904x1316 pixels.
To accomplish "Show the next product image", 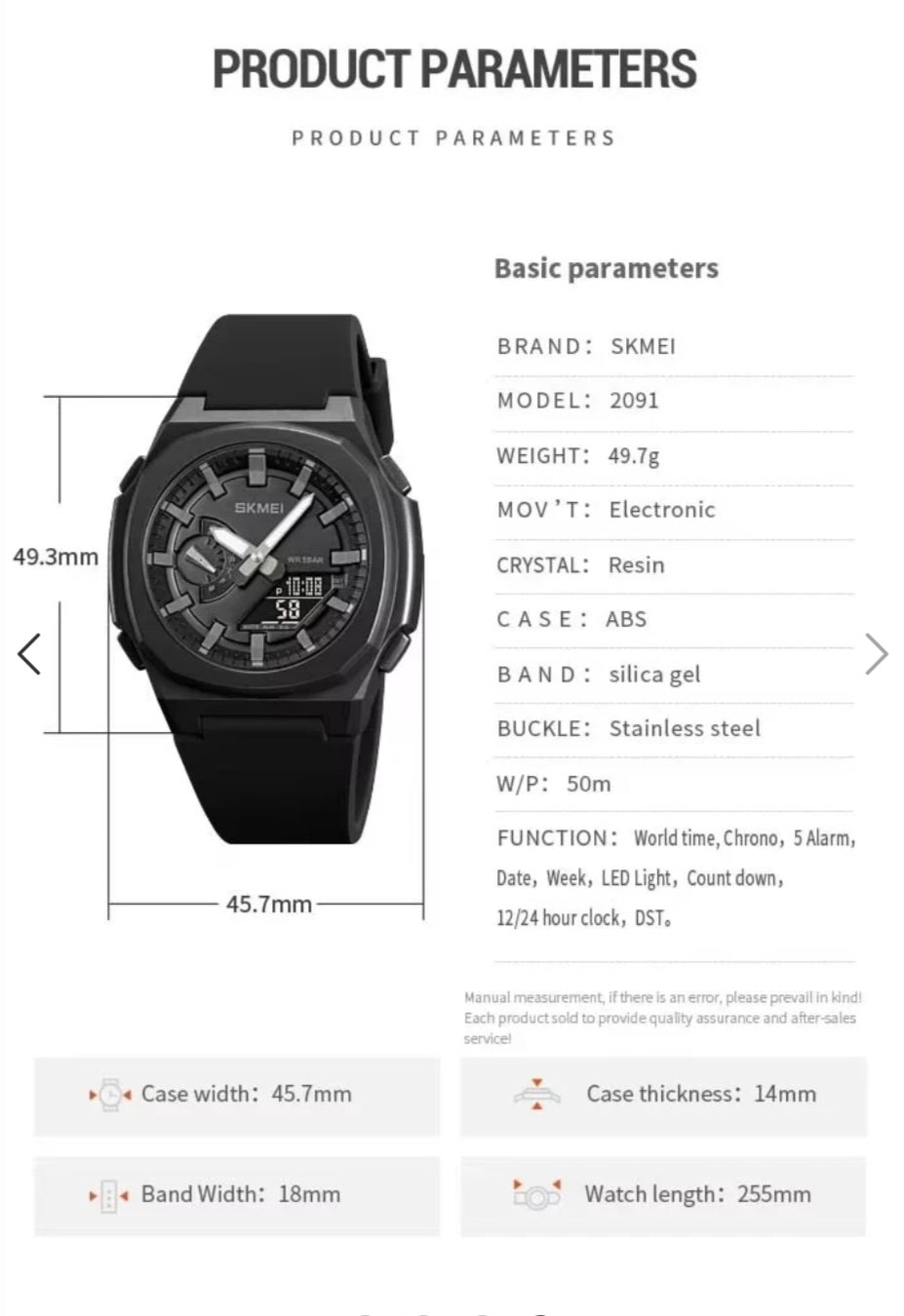I will (x=875, y=653).
